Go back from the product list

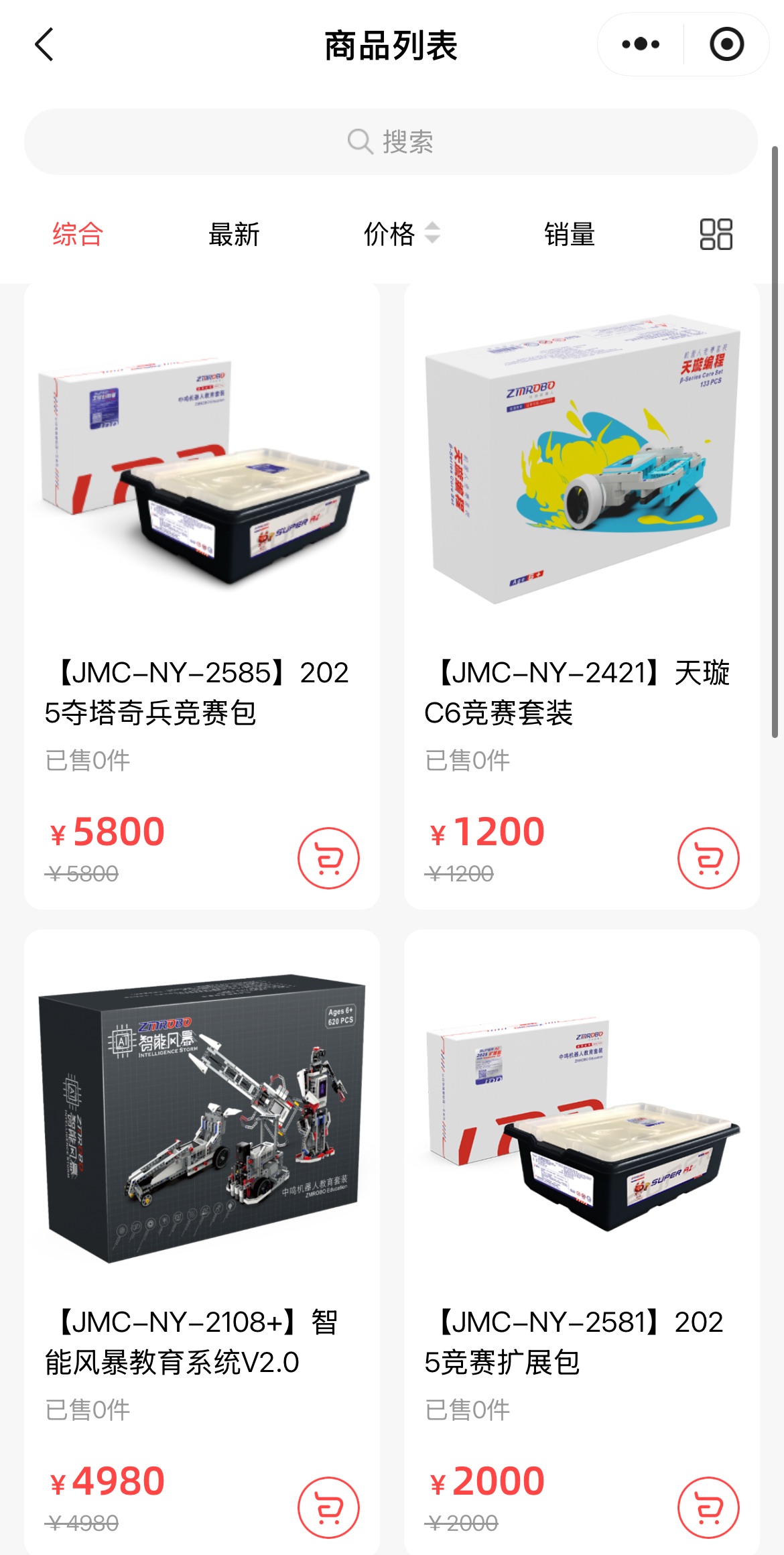(44, 45)
